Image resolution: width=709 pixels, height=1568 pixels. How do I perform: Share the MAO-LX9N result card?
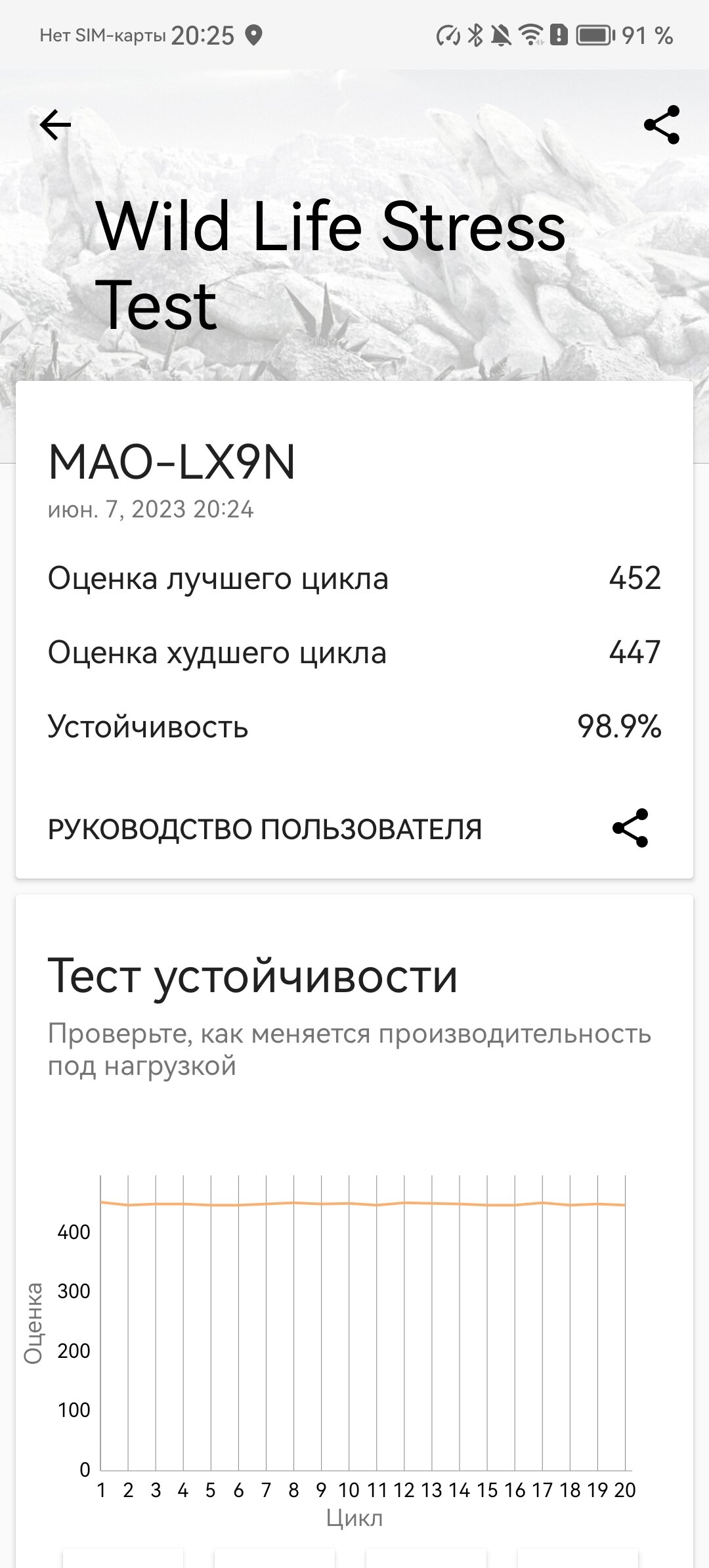(x=630, y=828)
